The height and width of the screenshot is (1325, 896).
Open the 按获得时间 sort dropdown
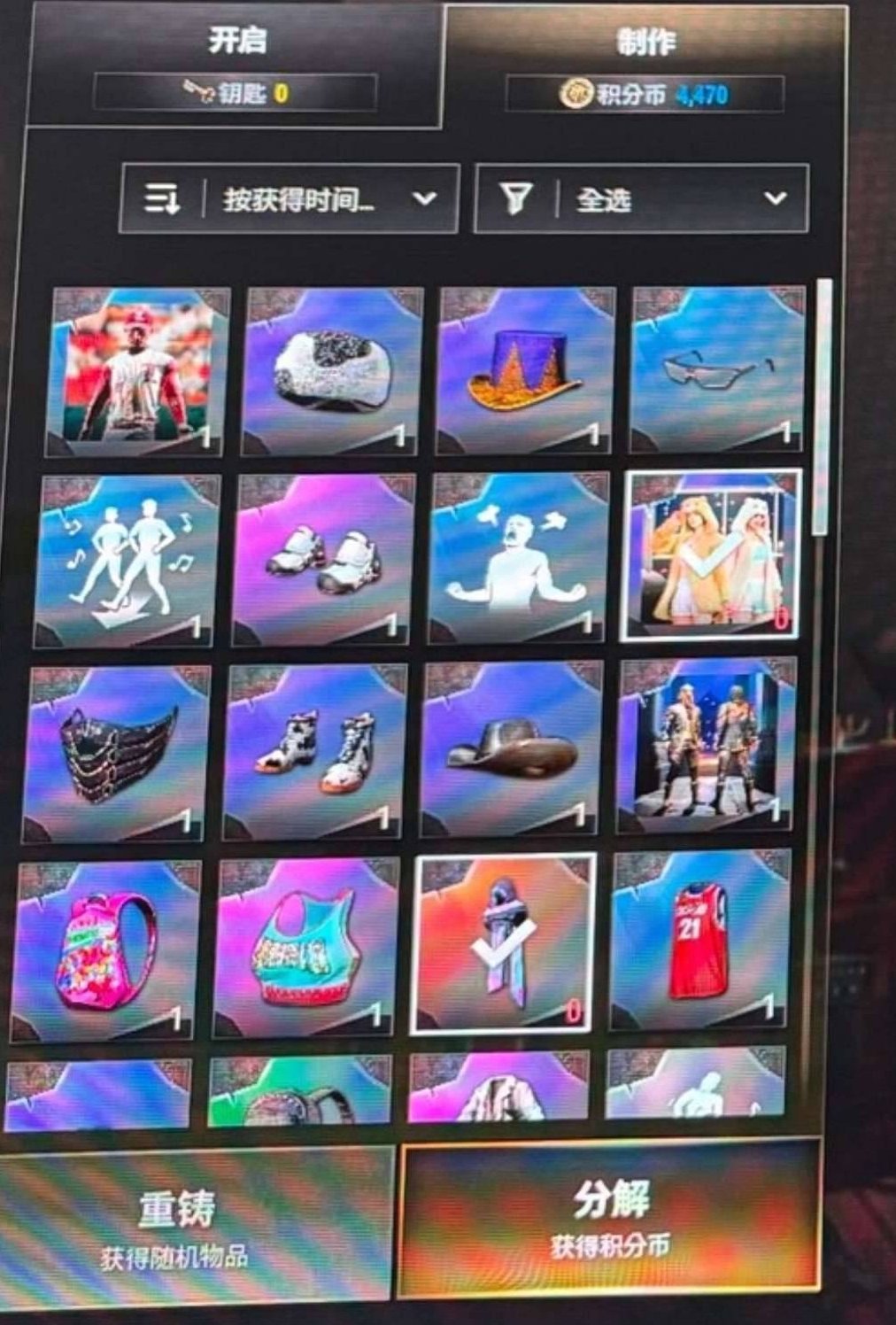tap(290, 199)
